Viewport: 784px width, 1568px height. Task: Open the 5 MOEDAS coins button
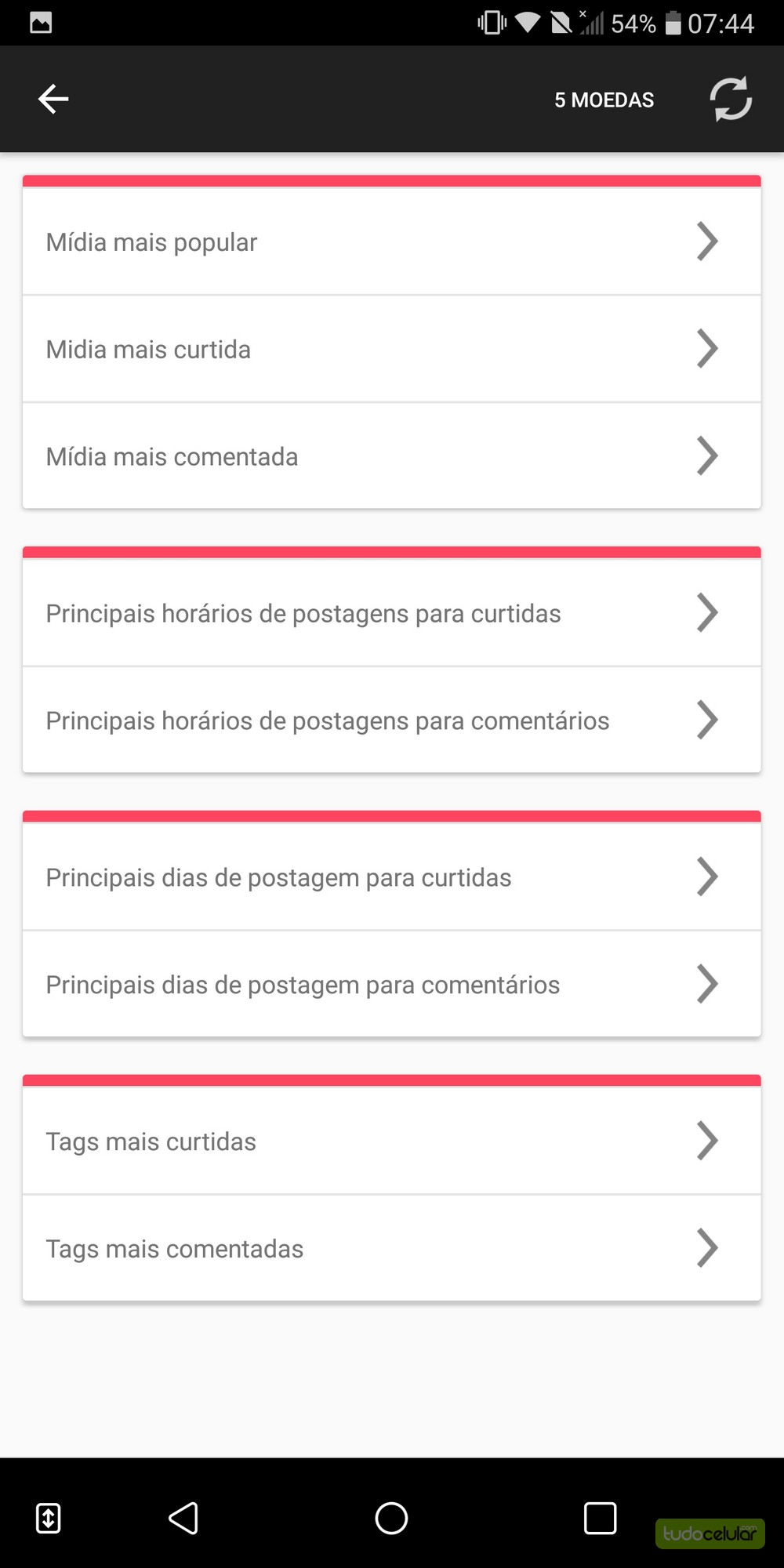[x=604, y=100]
